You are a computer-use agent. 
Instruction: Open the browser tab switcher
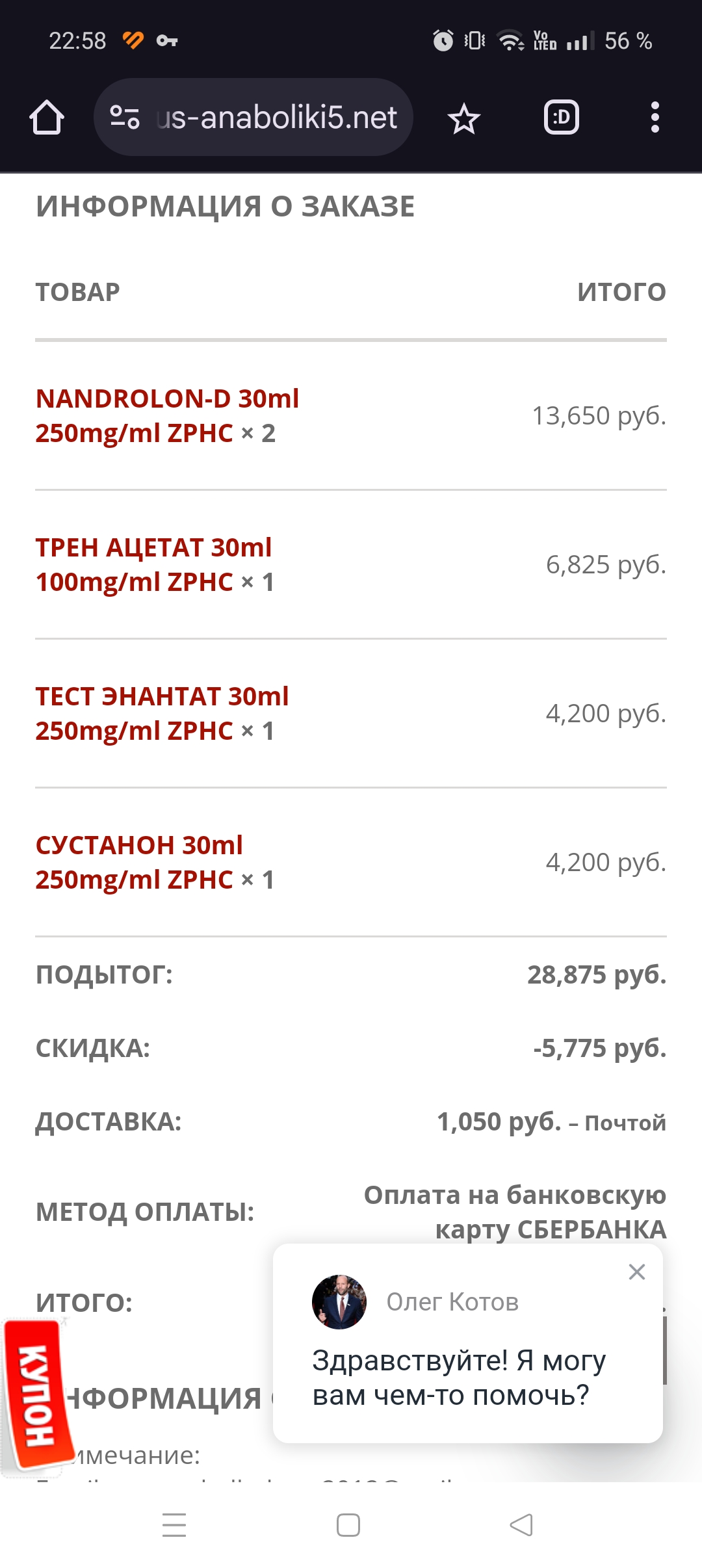pyautogui.click(x=561, y=118)
